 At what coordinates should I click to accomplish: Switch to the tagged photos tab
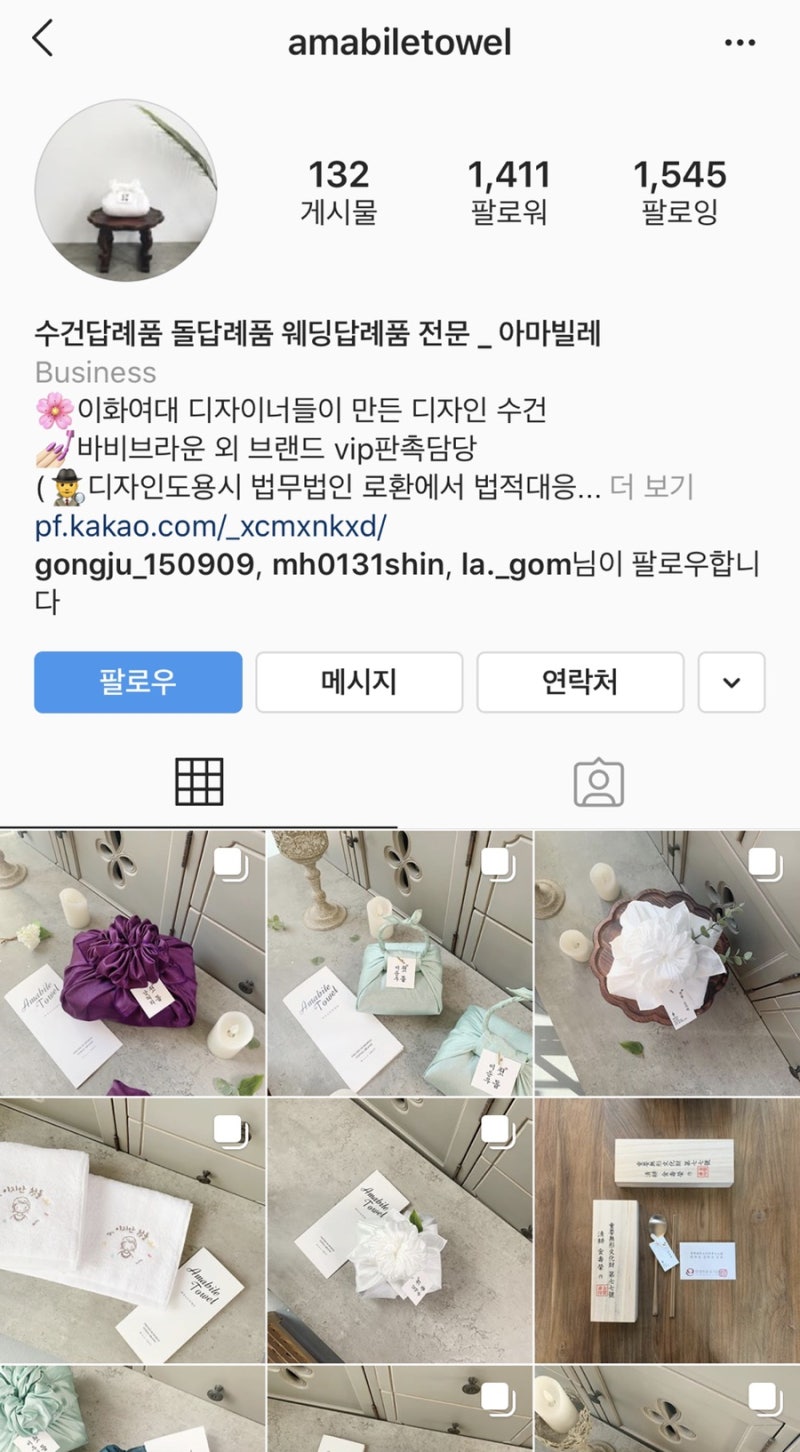pos(598,783)
